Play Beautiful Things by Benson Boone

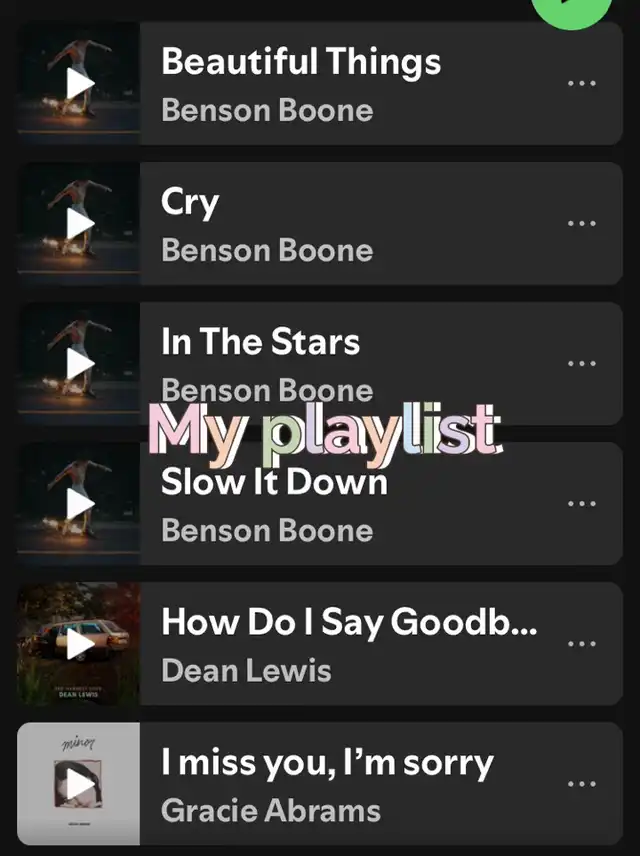click(x=79, y=84)
